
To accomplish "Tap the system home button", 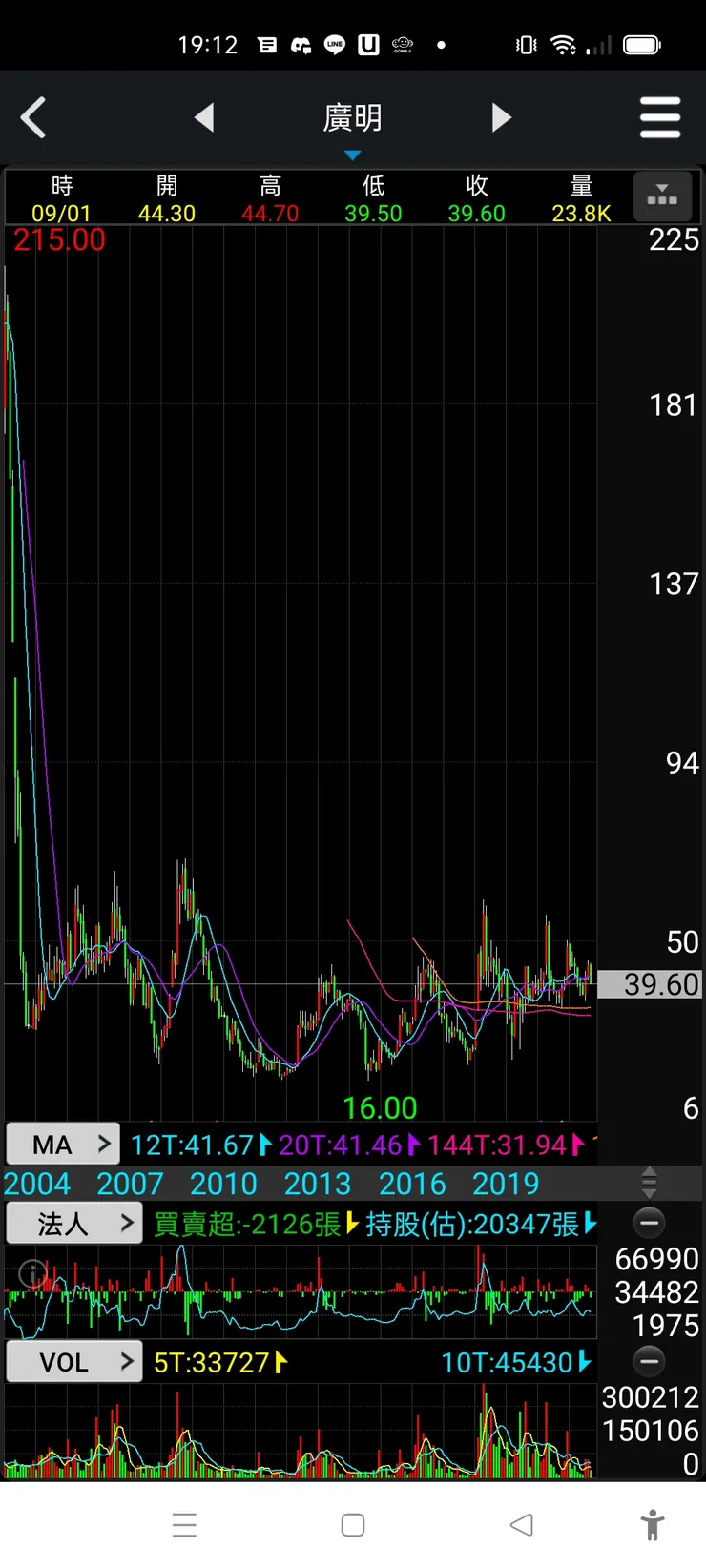I will click(x=353, y=1524).
